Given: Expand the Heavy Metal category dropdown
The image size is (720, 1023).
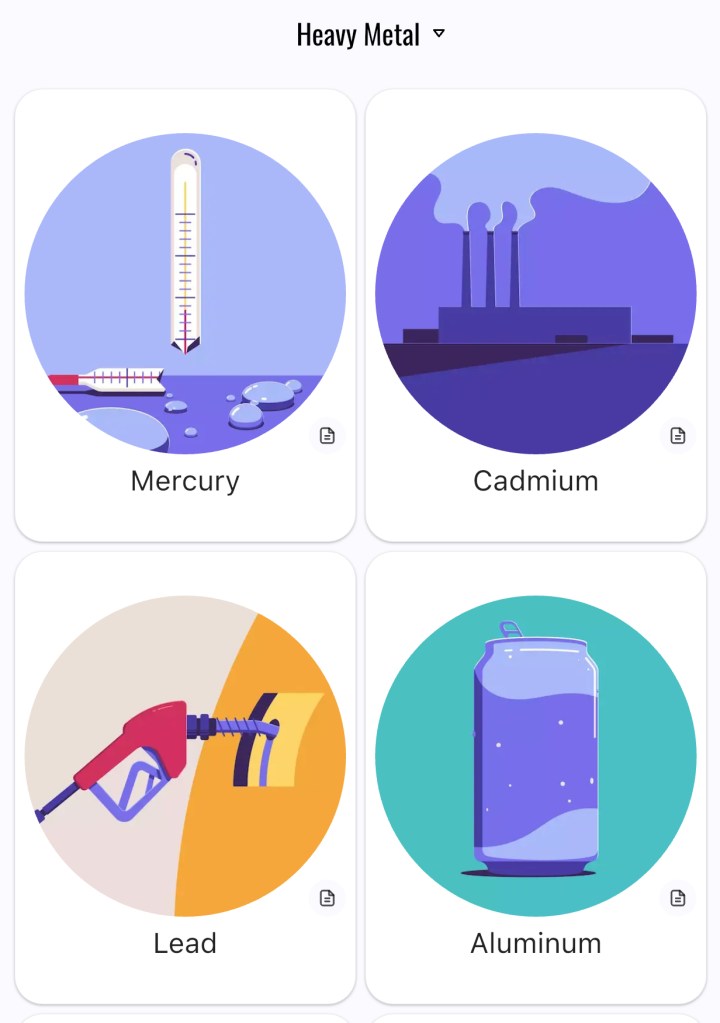Looking at the screenshot, I should coord(370,35).
